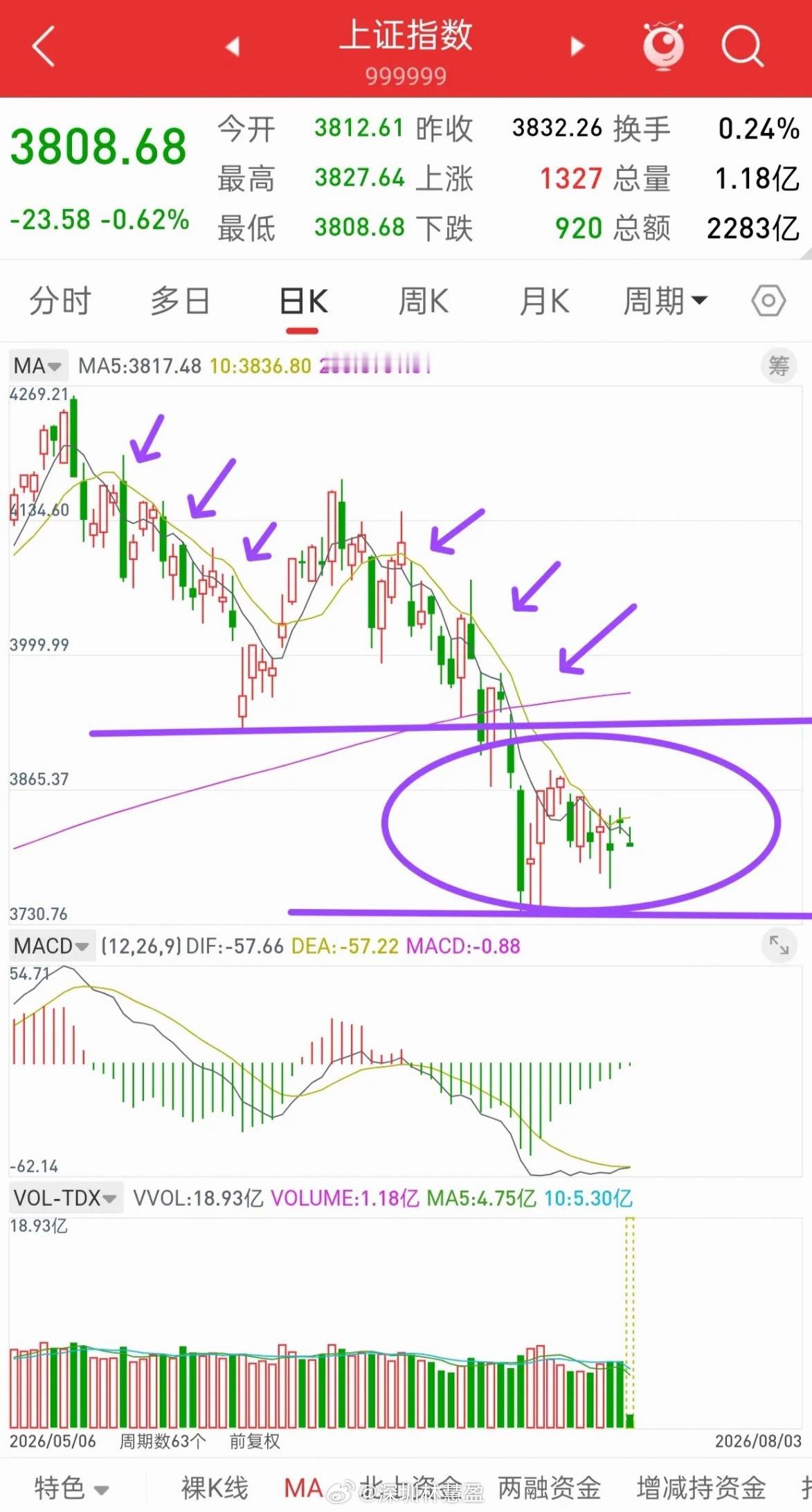Switch to the 分时 chart tab
Image resolution: width=812 pixels, height=1512 pixels.
coord(60,302)
